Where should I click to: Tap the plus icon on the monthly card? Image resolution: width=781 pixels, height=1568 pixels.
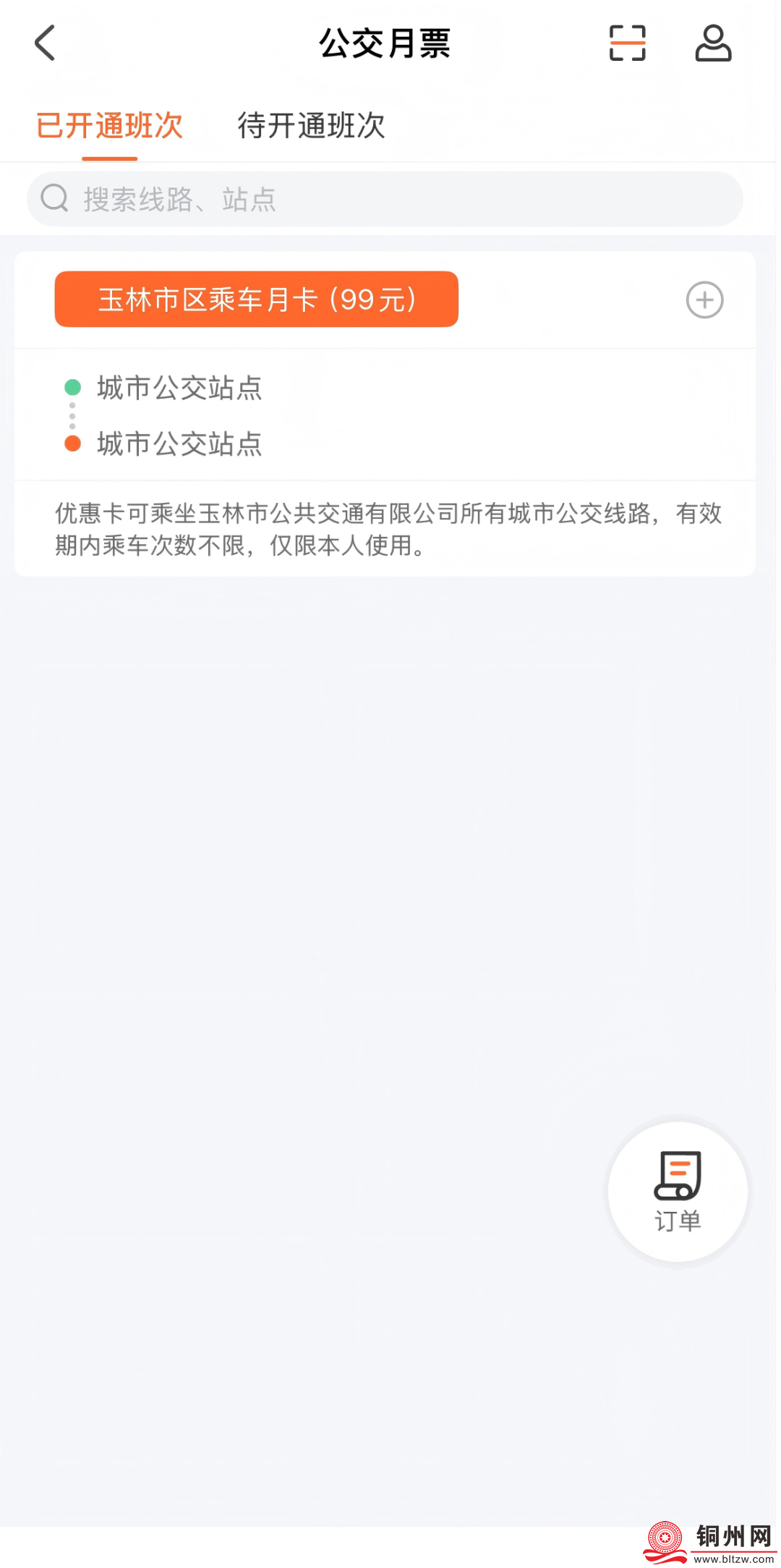(704, 300)
